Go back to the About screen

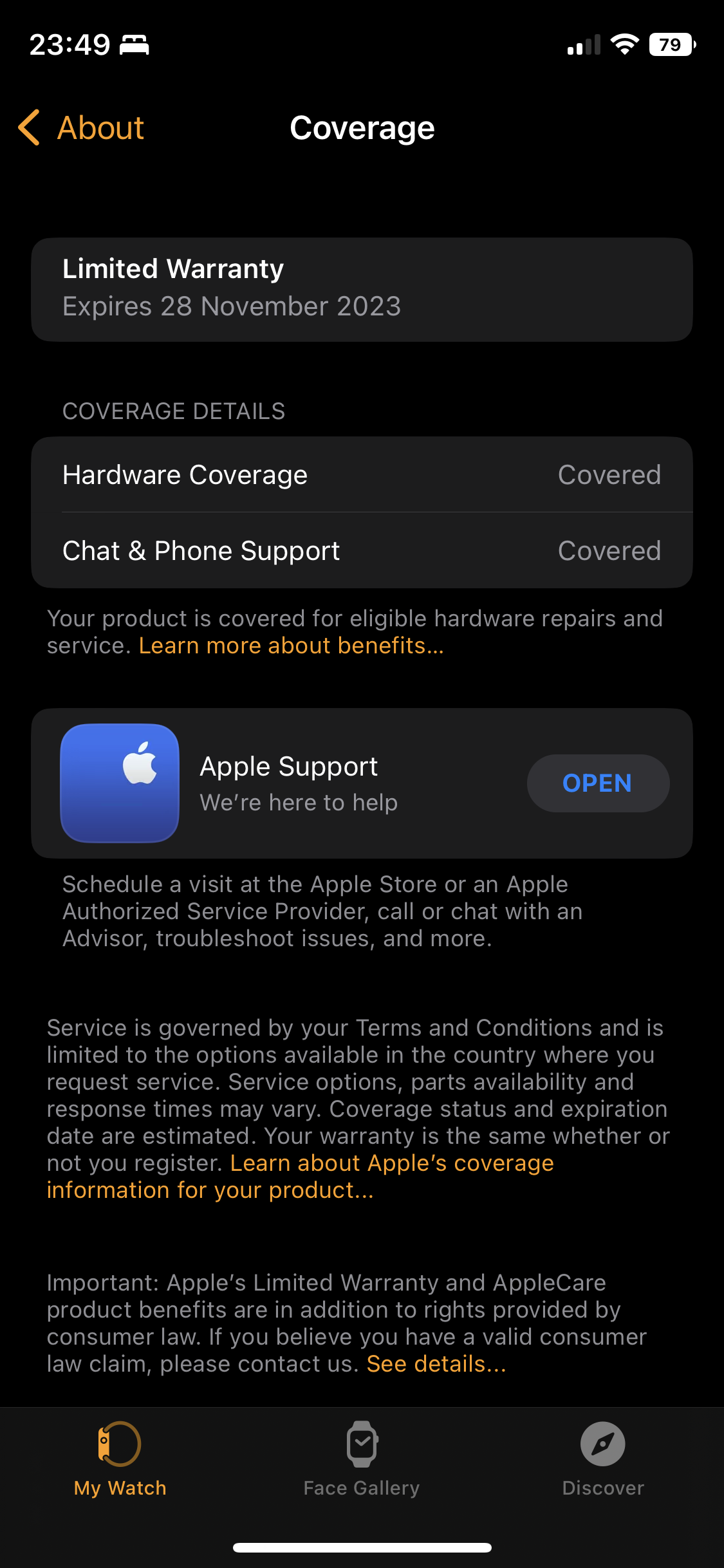pyautogui.click(x=82, y=127)
